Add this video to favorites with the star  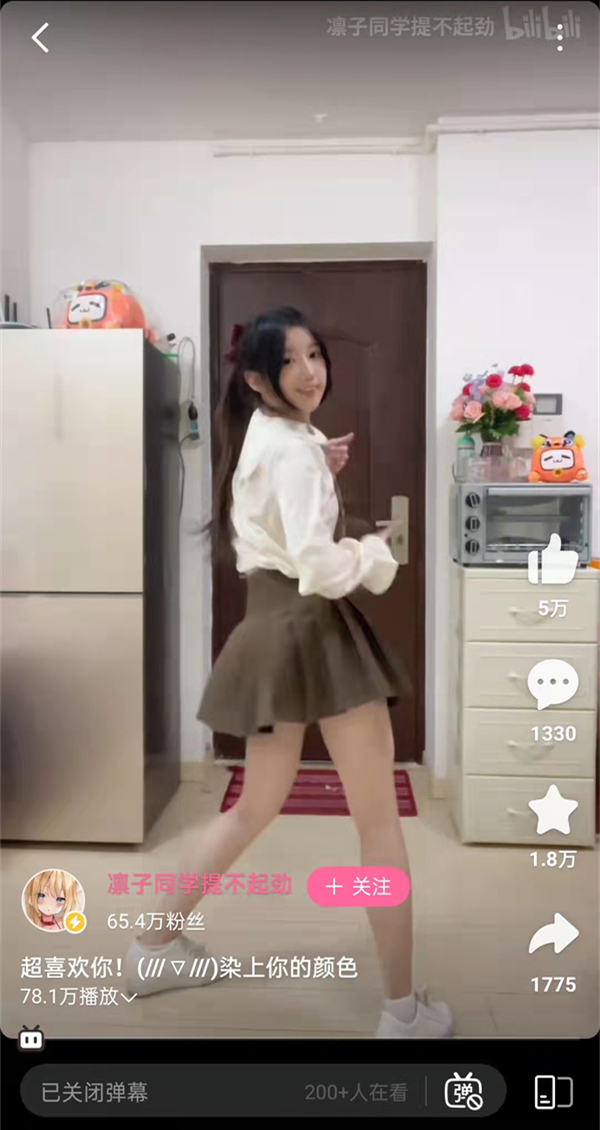tap(553, 811)
